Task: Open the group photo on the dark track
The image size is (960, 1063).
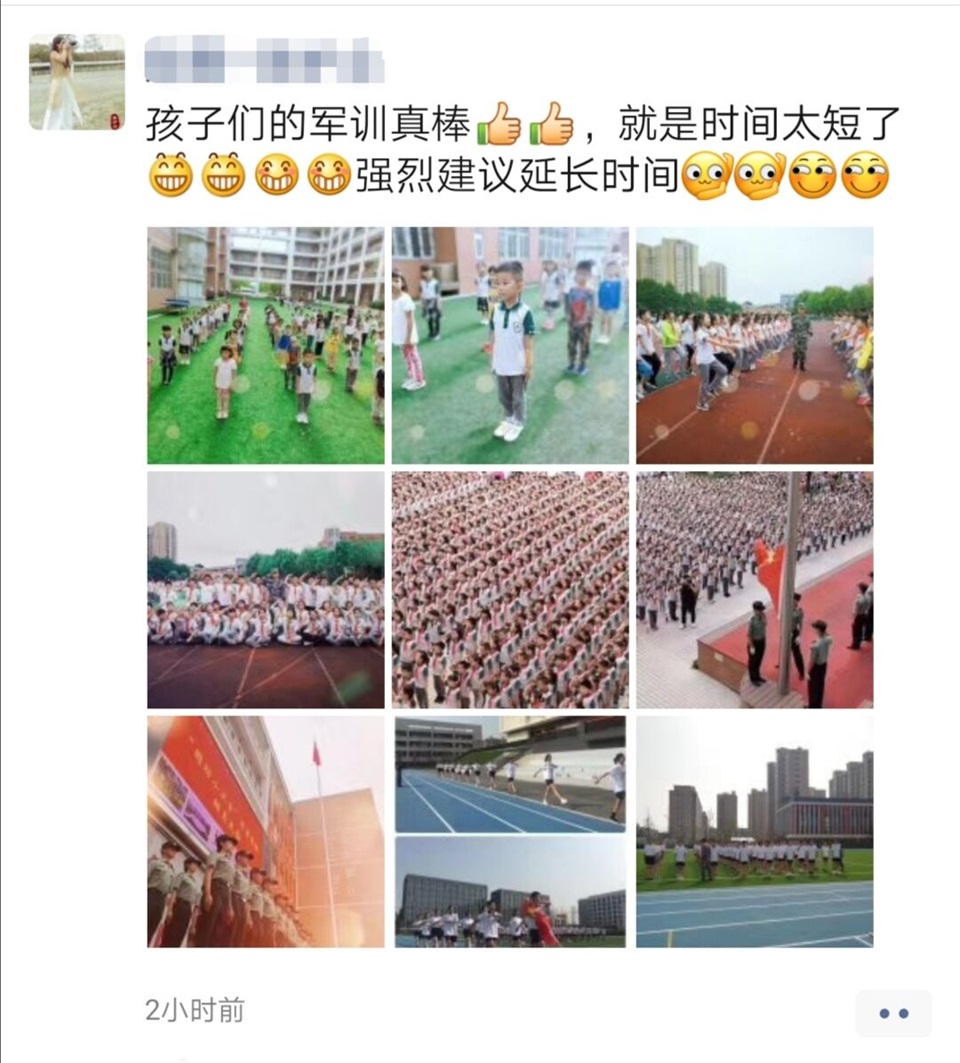Action: 266,590
